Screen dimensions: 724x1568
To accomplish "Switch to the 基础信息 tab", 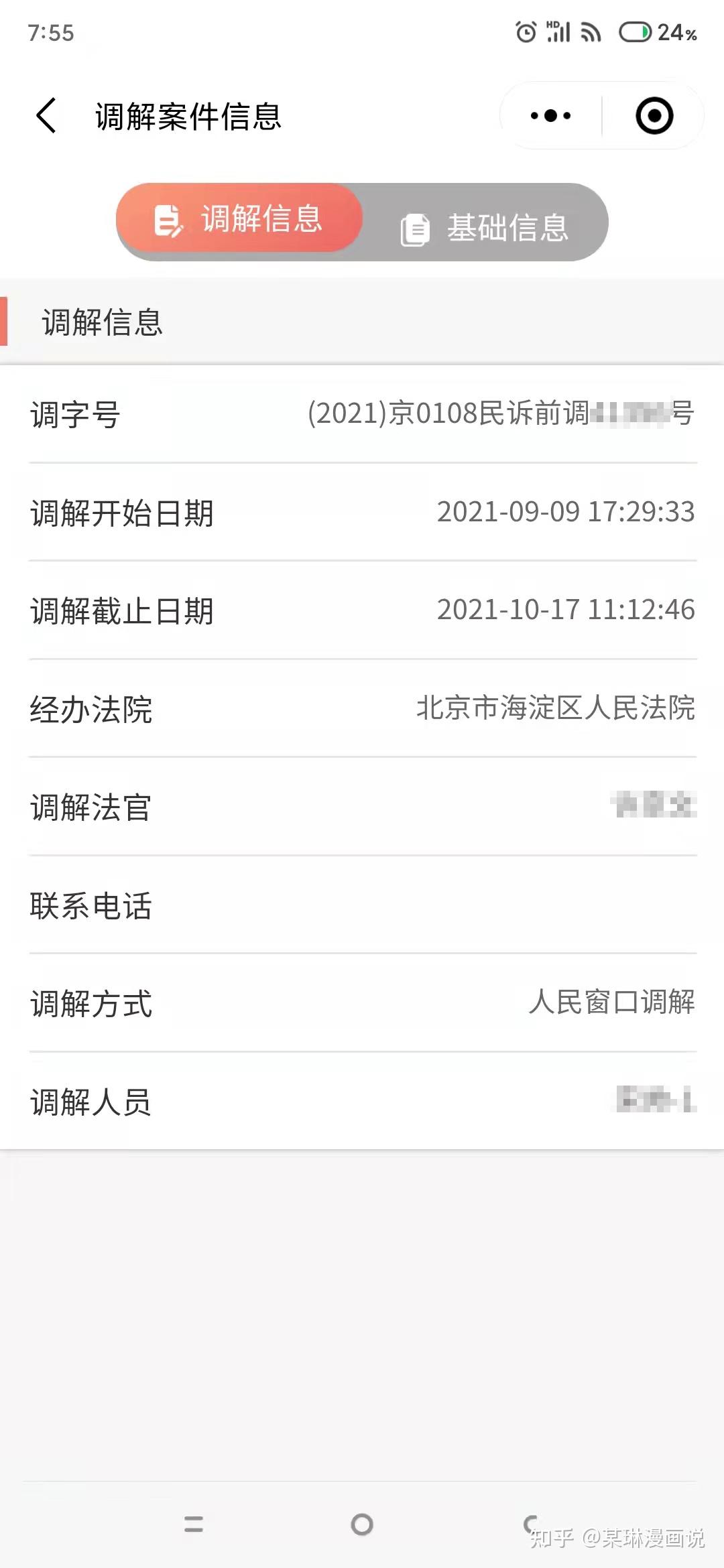I will pyautogui.click(x=485, y=227).
